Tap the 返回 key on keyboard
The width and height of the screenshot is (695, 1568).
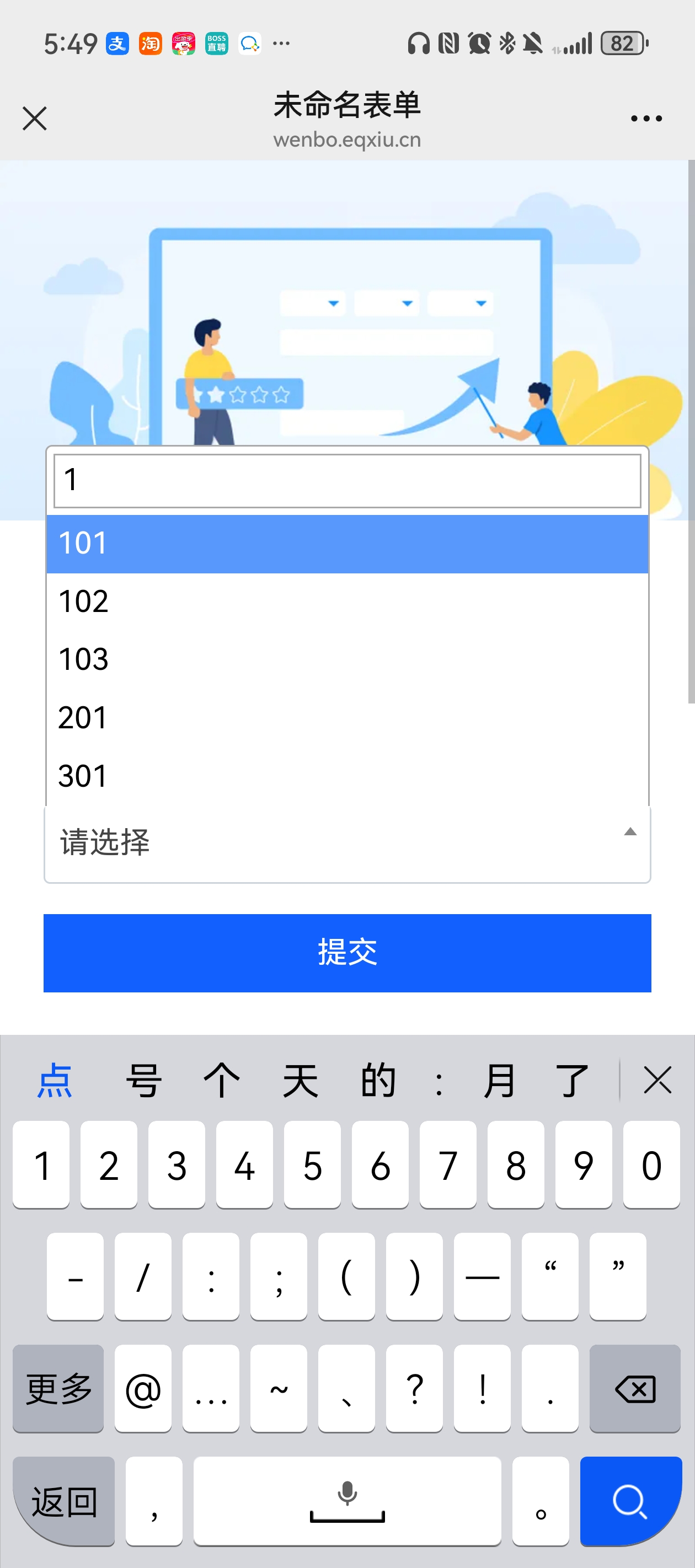(64, 1501)
